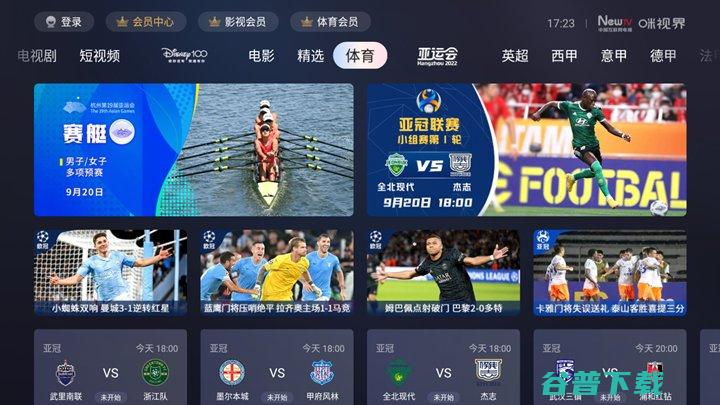Screen dimensions: 720x405
Task: Switch to the 短视频 tab
Action: click(100, 56)
